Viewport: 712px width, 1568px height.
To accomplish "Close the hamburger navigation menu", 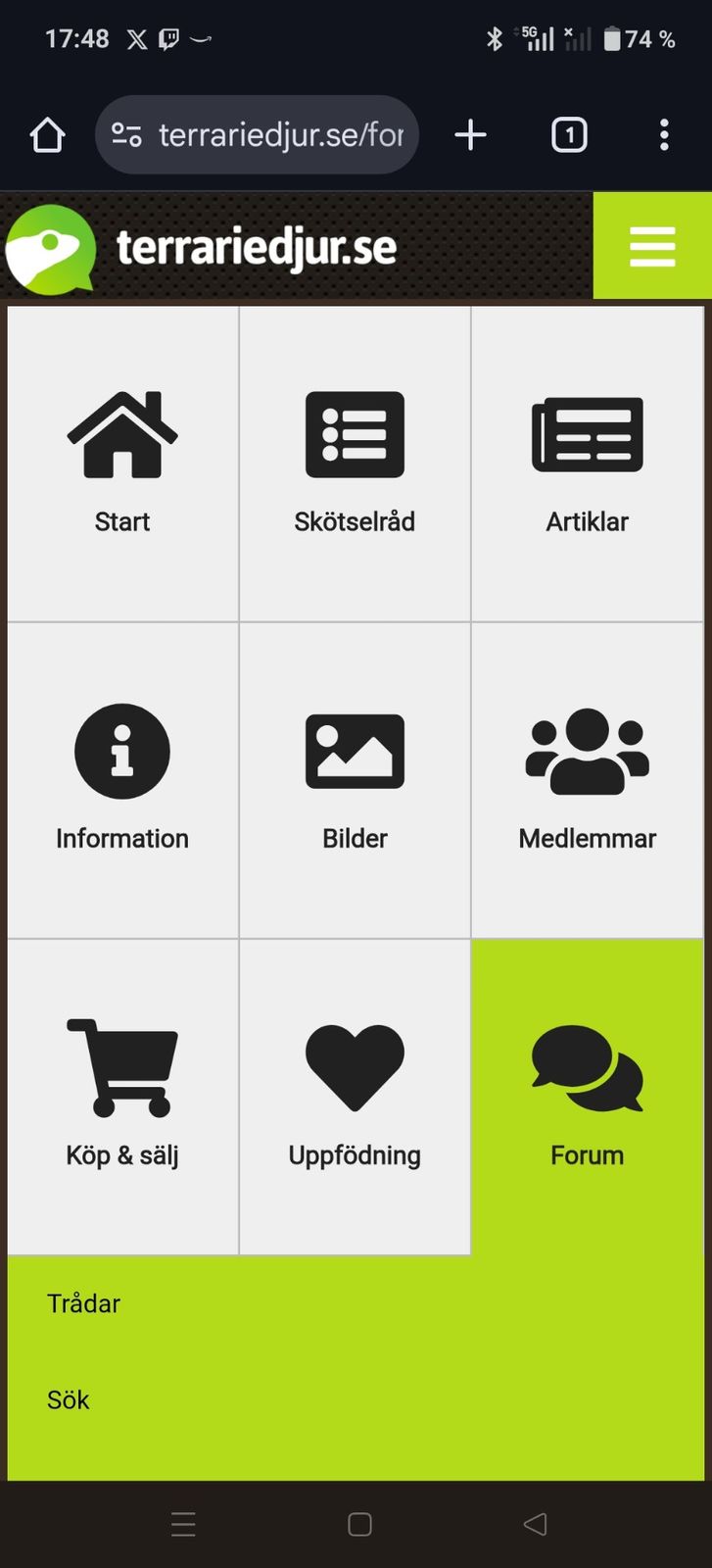I will [x=652, y=246].
